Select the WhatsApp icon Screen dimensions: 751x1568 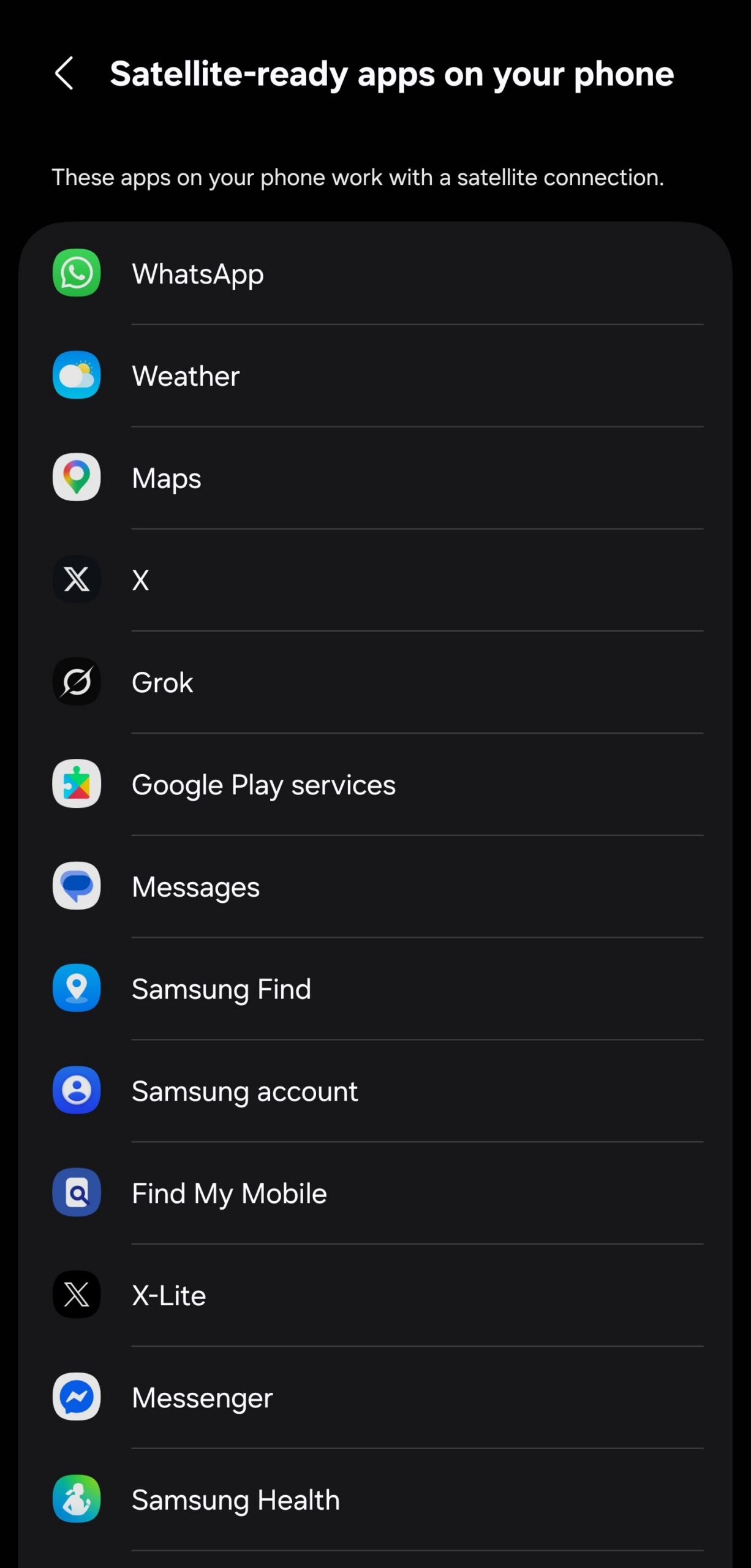pyautogui.click(x=76, y=274)
